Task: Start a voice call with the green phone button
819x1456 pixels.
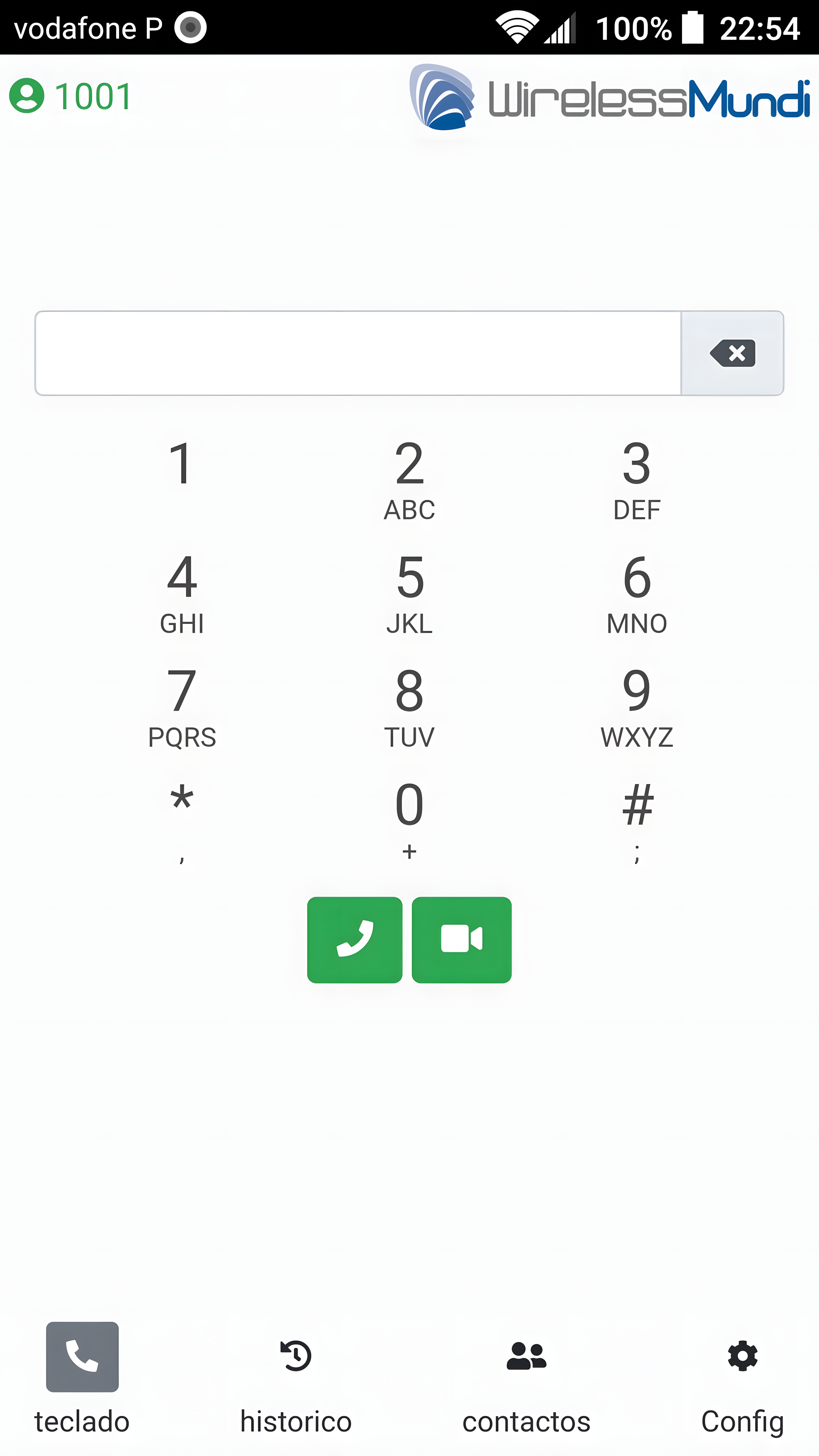Action: (354, 940)
